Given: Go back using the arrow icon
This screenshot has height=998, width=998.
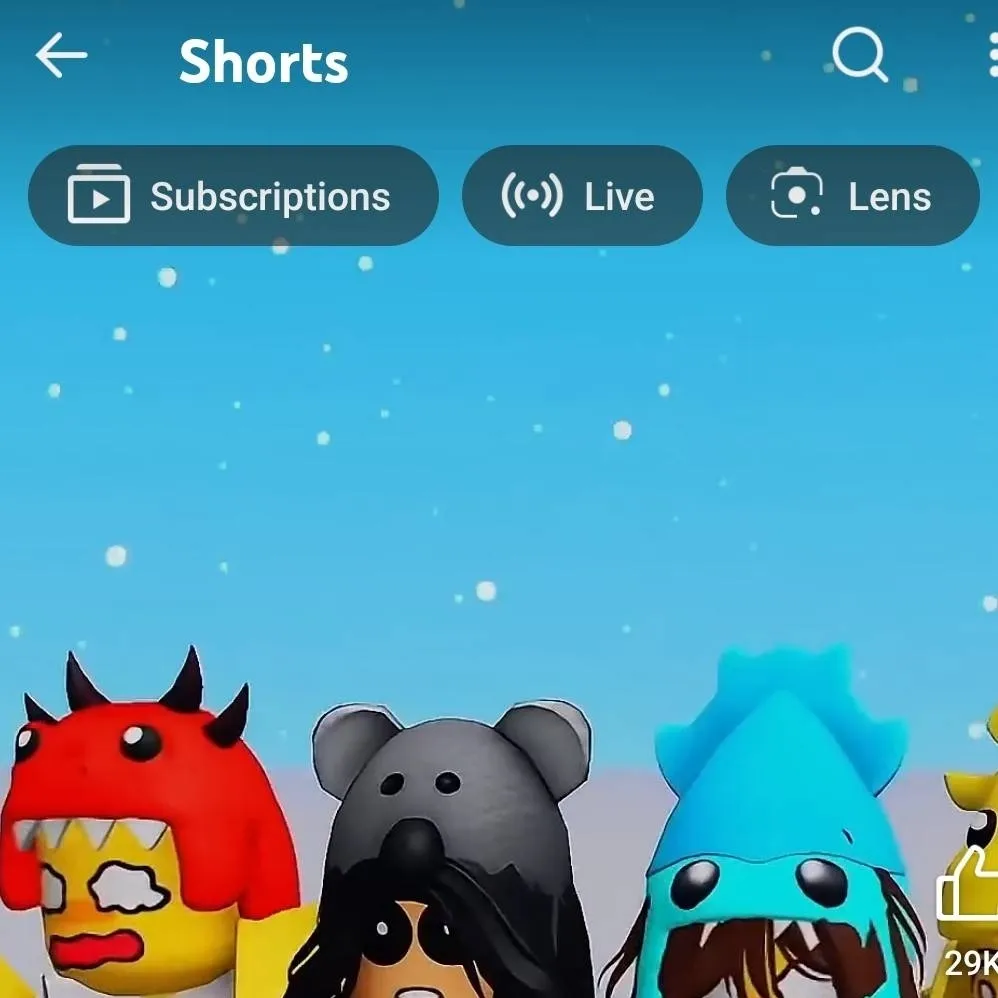Looking at the screenshot, I should 61,57.
